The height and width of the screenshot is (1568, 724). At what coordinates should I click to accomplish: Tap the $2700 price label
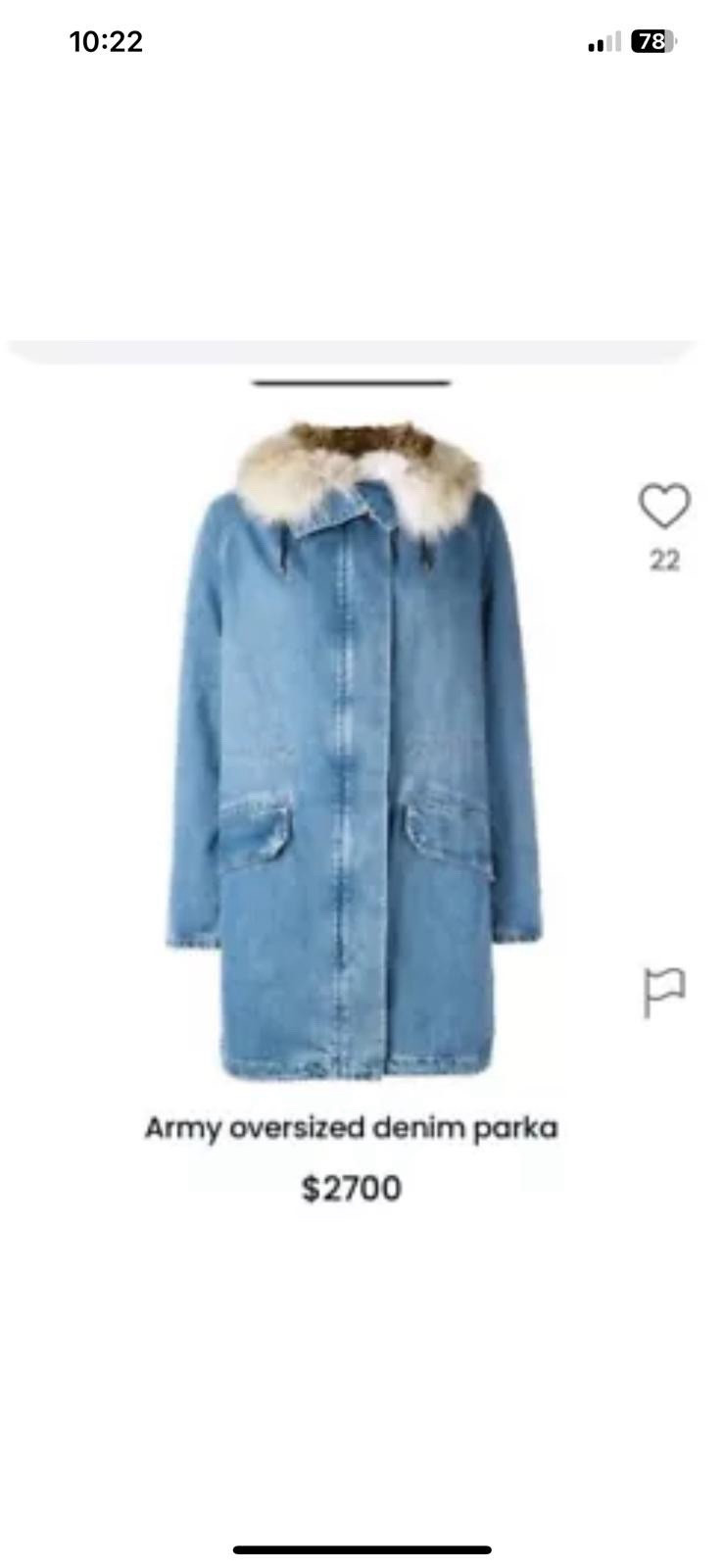pyautogui.click(x=351, y=1188)
